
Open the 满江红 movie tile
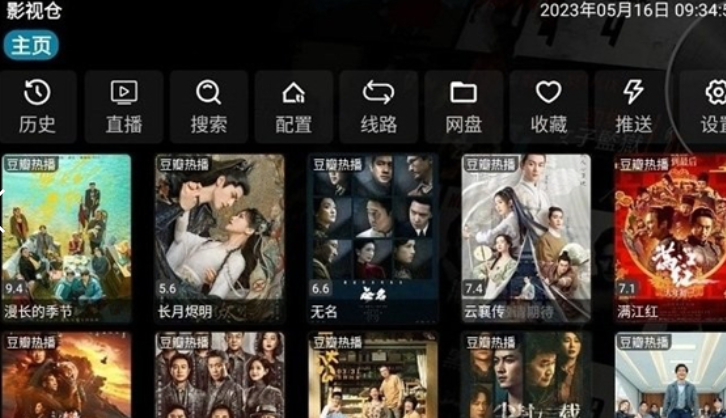point(670,238)
